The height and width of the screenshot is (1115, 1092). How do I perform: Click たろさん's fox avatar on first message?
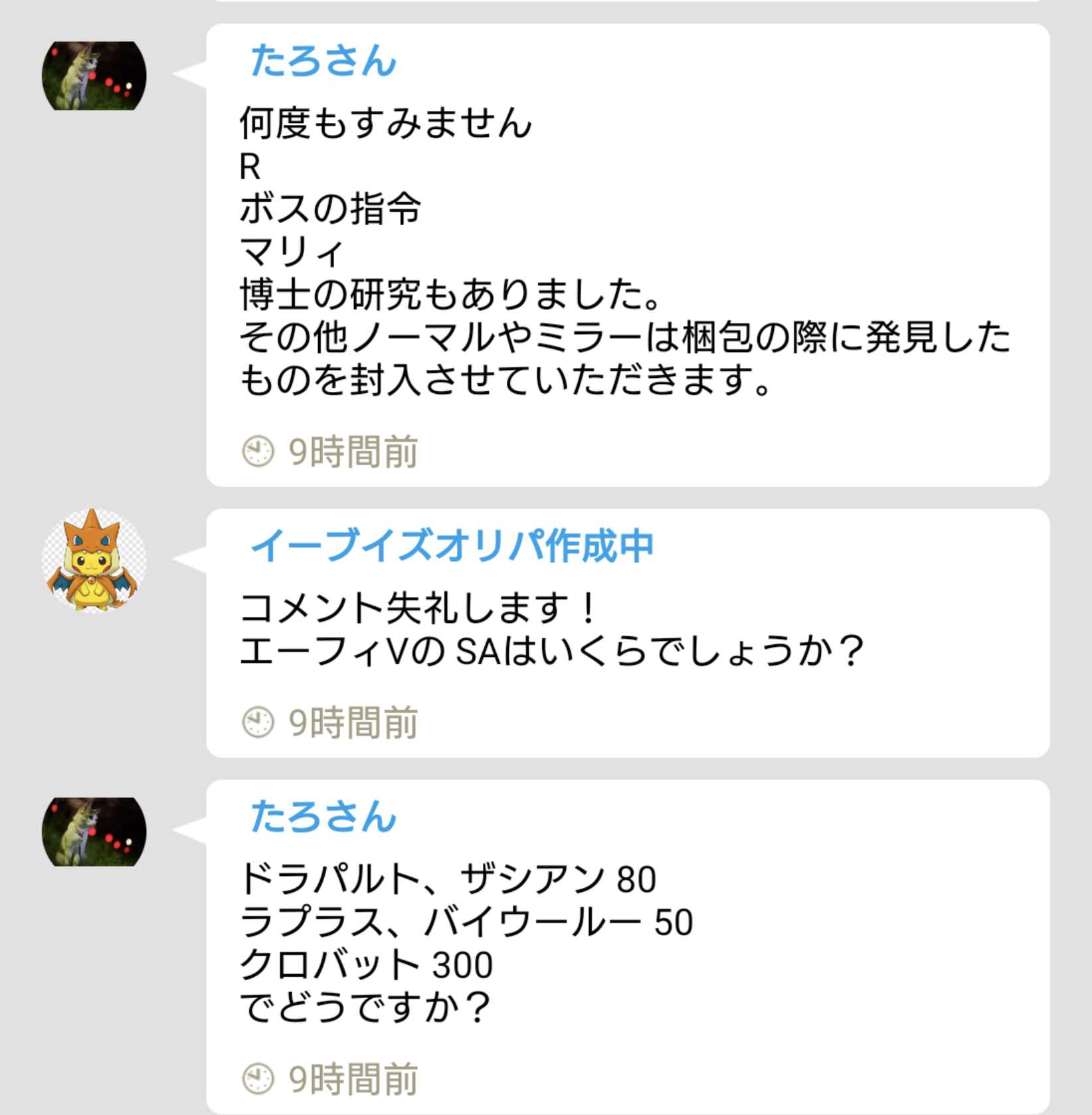point(95,75)
